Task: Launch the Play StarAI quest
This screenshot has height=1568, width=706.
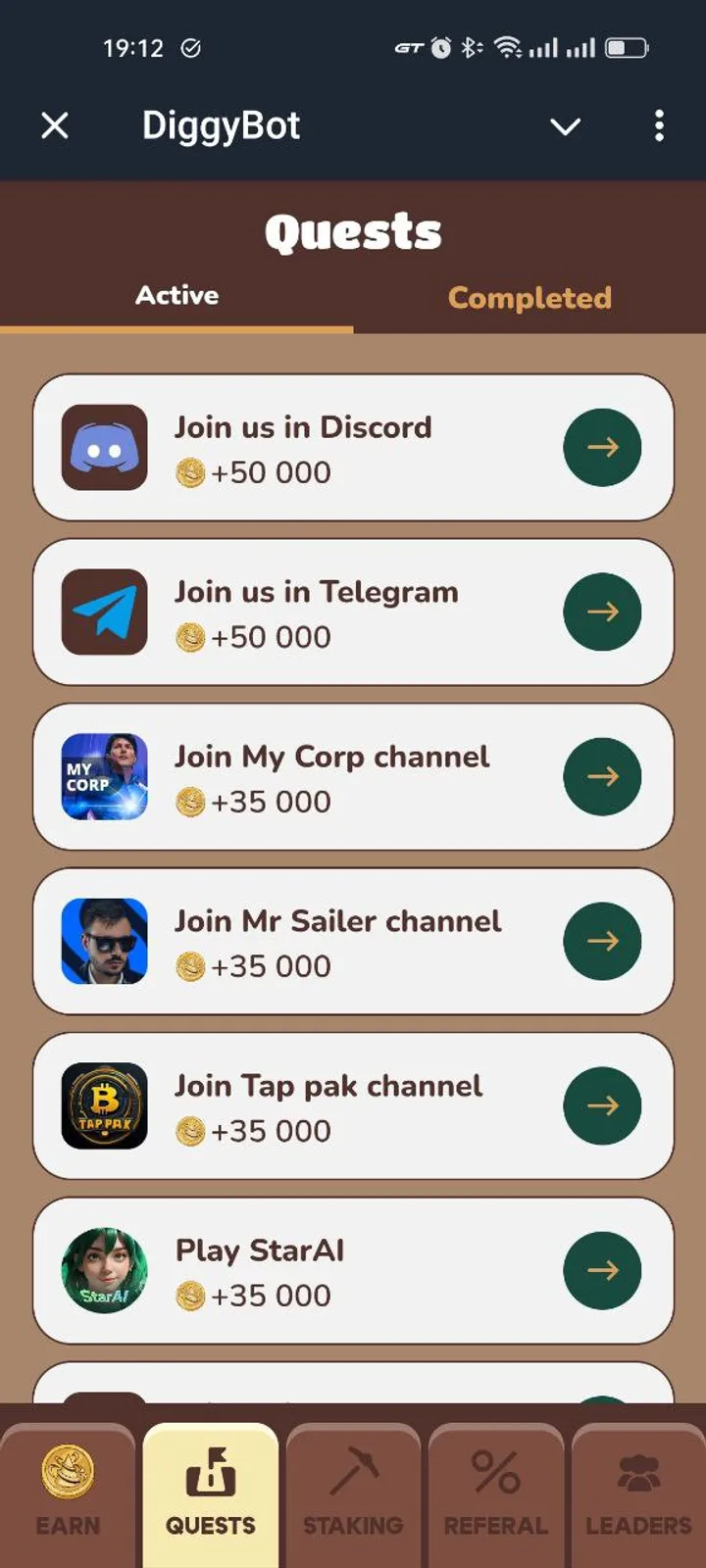Action: [602, 1270]
